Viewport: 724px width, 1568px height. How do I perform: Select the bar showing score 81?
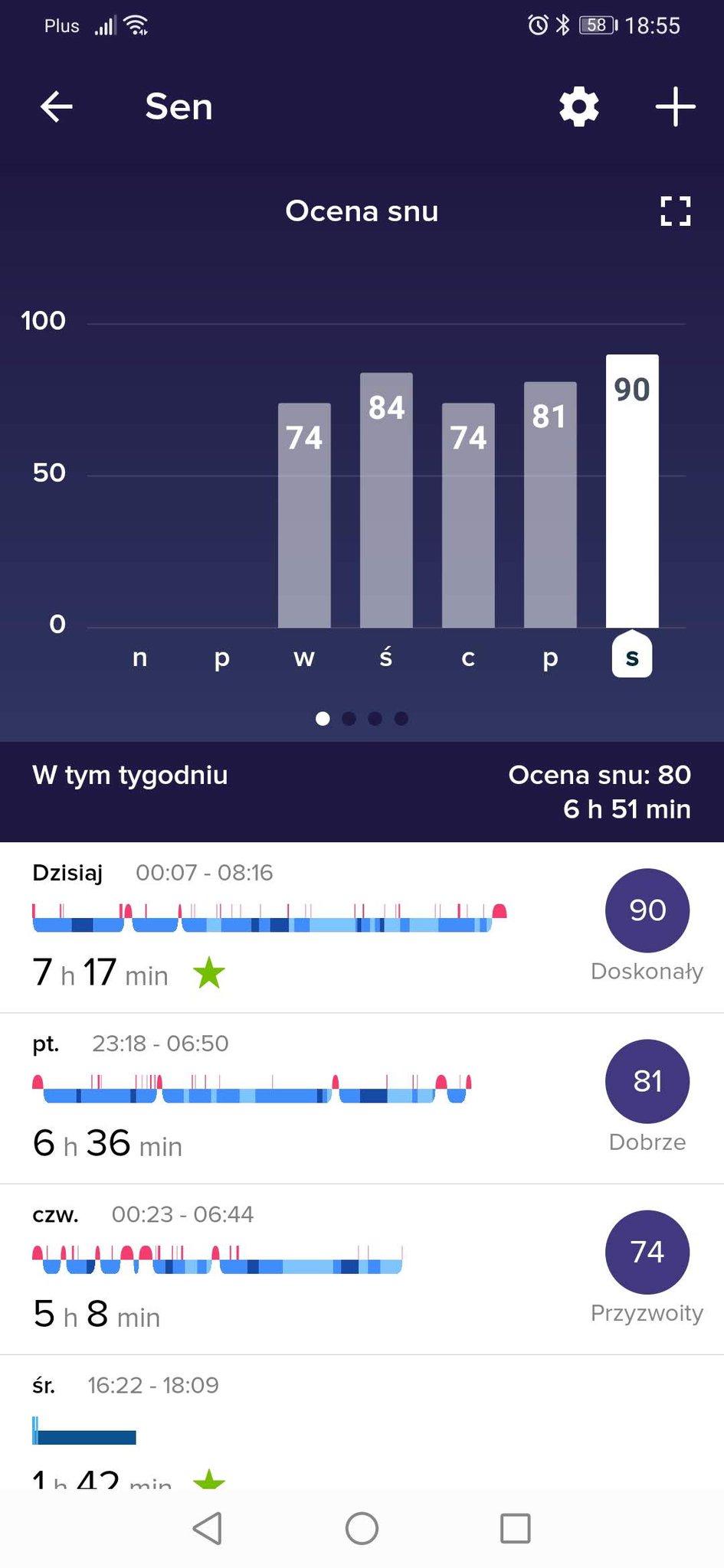point(550,505)
